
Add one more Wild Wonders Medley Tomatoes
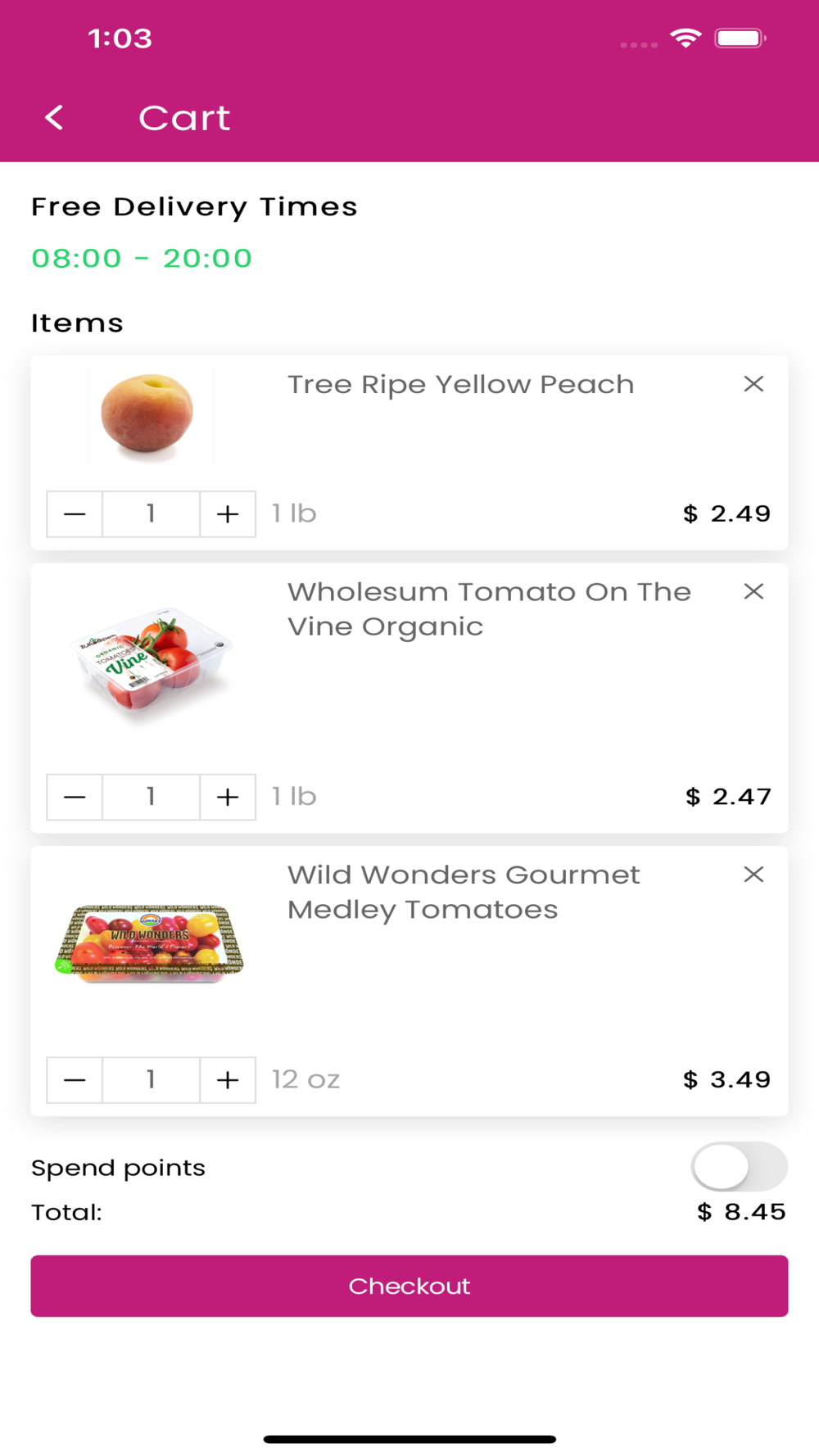point(228,1080)
